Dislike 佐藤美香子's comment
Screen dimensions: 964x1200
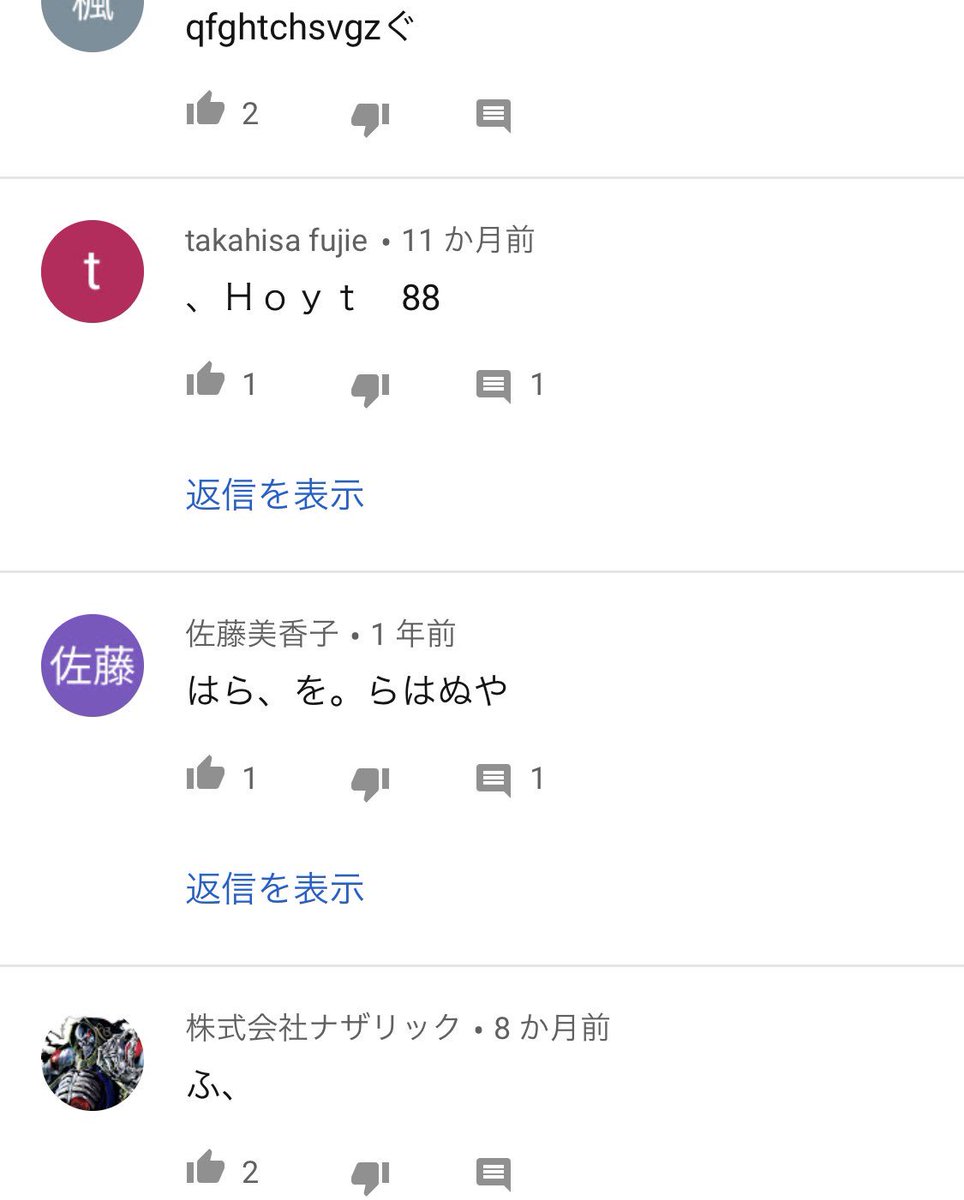(370, 782)
